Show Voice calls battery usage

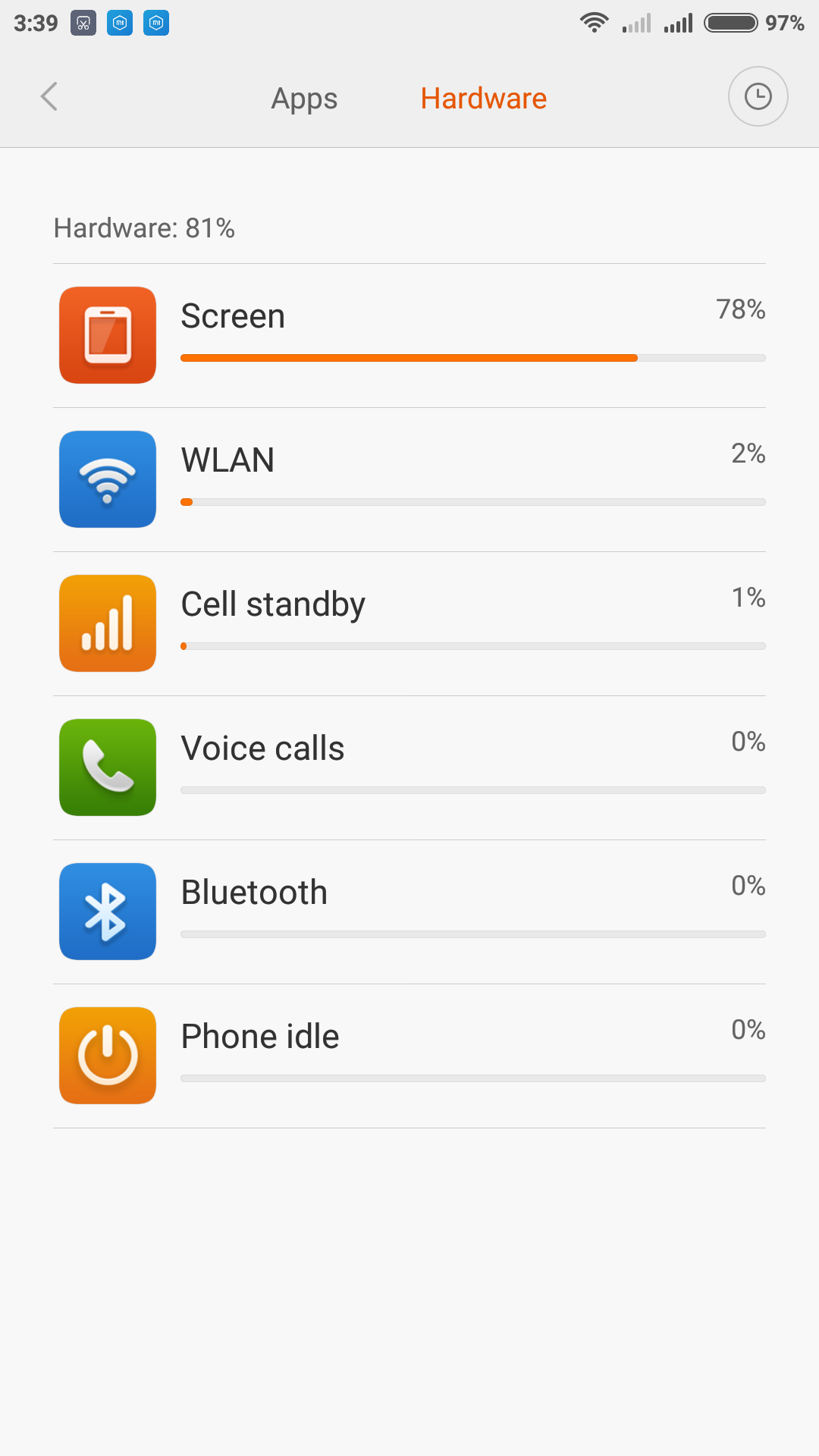[409, 767]
